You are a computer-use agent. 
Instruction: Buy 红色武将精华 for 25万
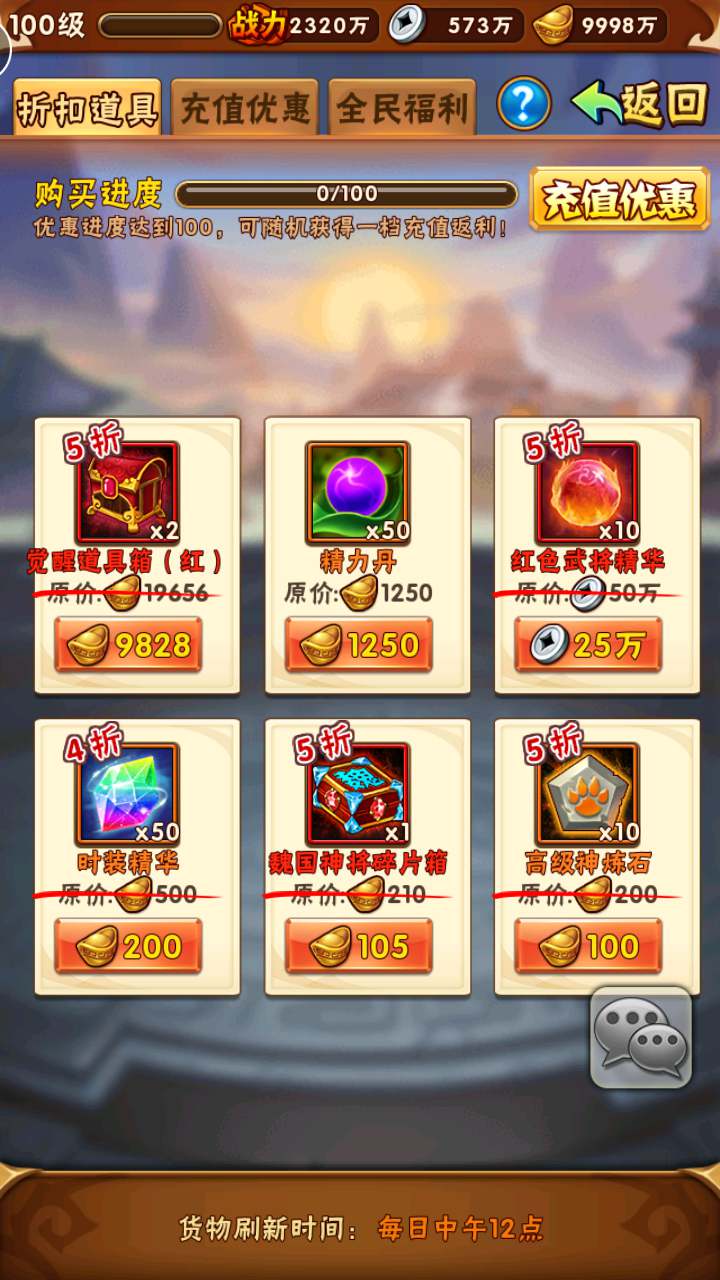click(588, 645)
